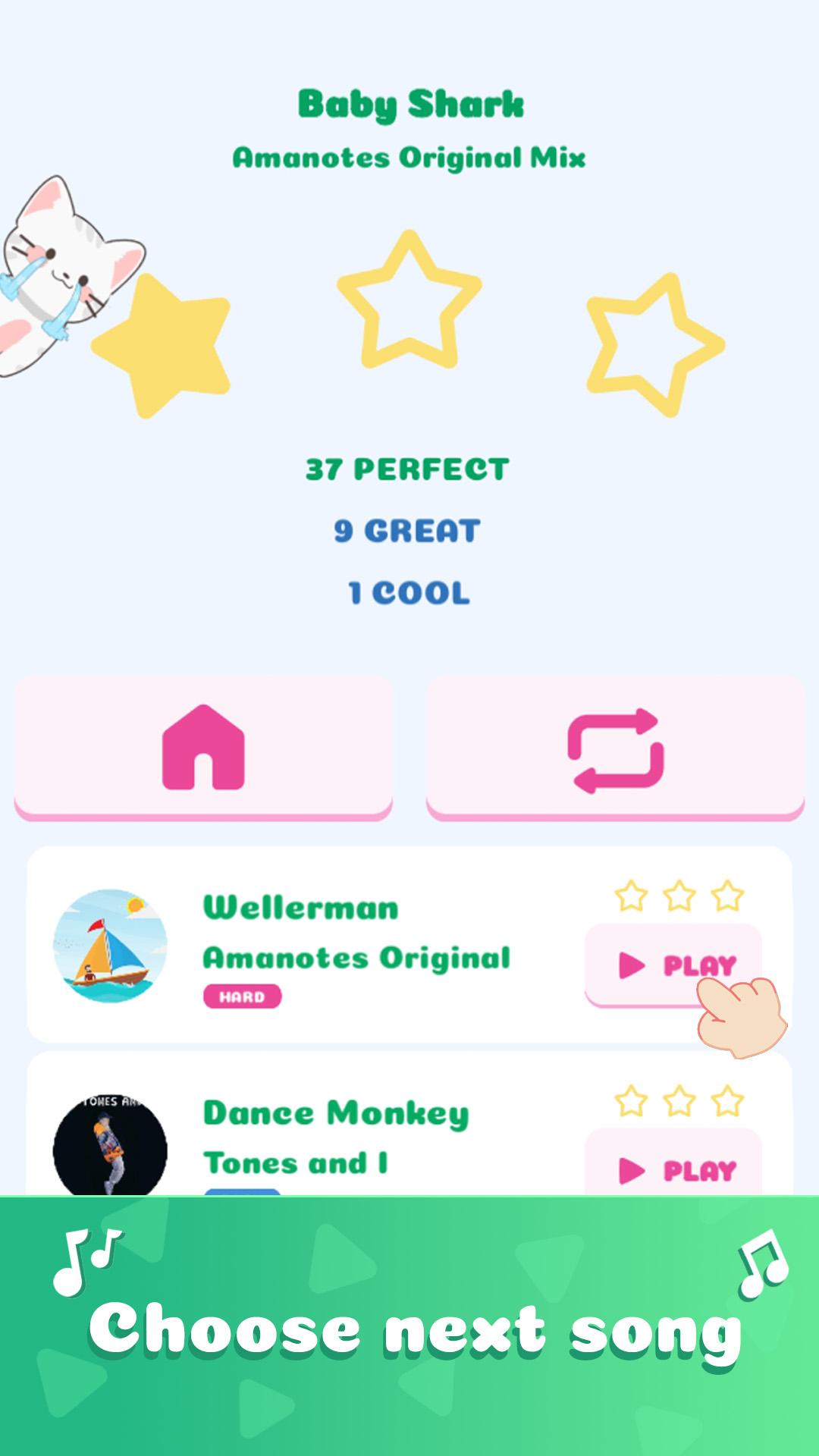This screenshot has height=1456, width=819.
Task: Play the Wellerman song
Action: tap(673, 965)
